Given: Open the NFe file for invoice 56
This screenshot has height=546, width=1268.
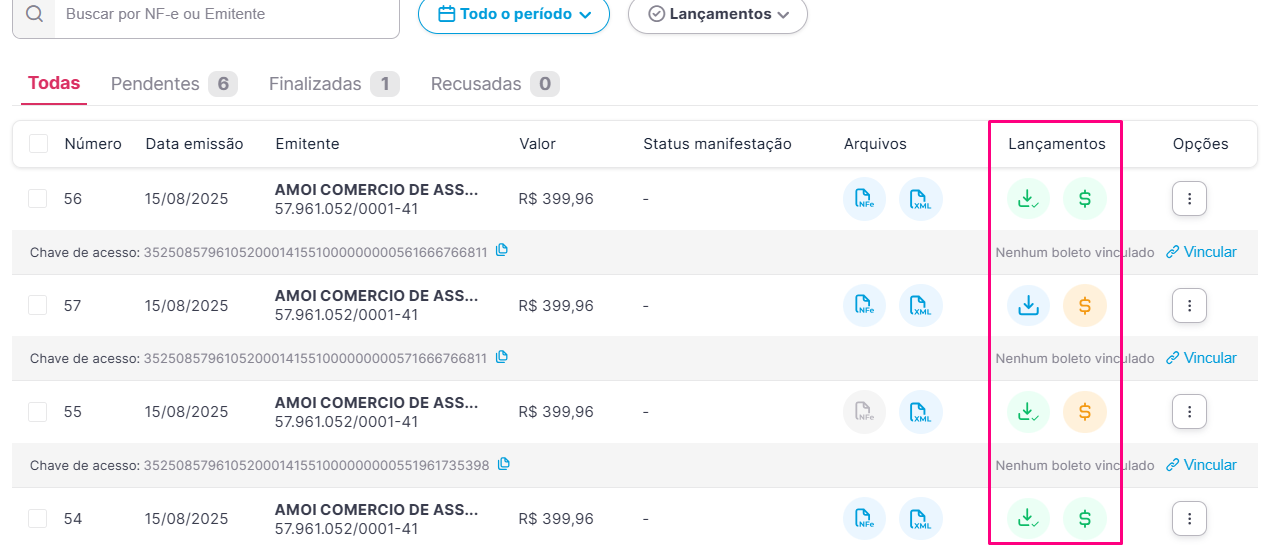Looking at the screenshot, I should [864, 199].
